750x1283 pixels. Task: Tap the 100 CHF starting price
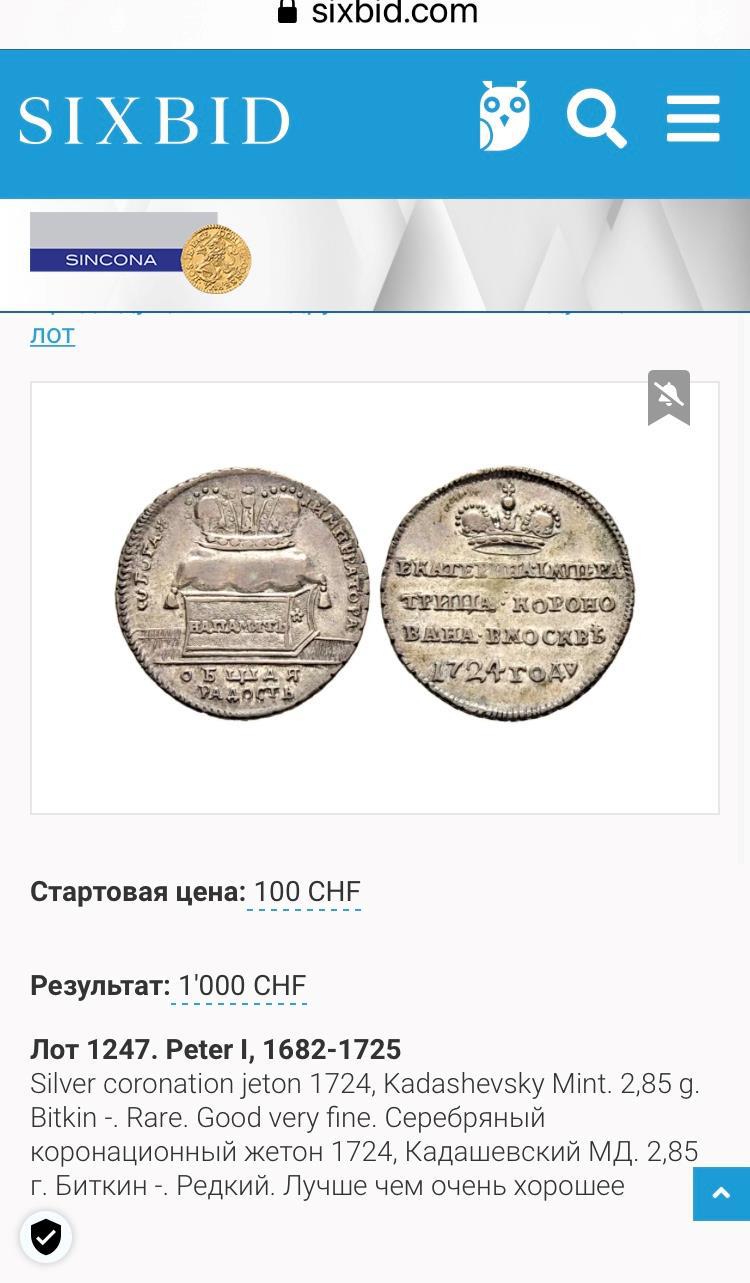point(306,891)
